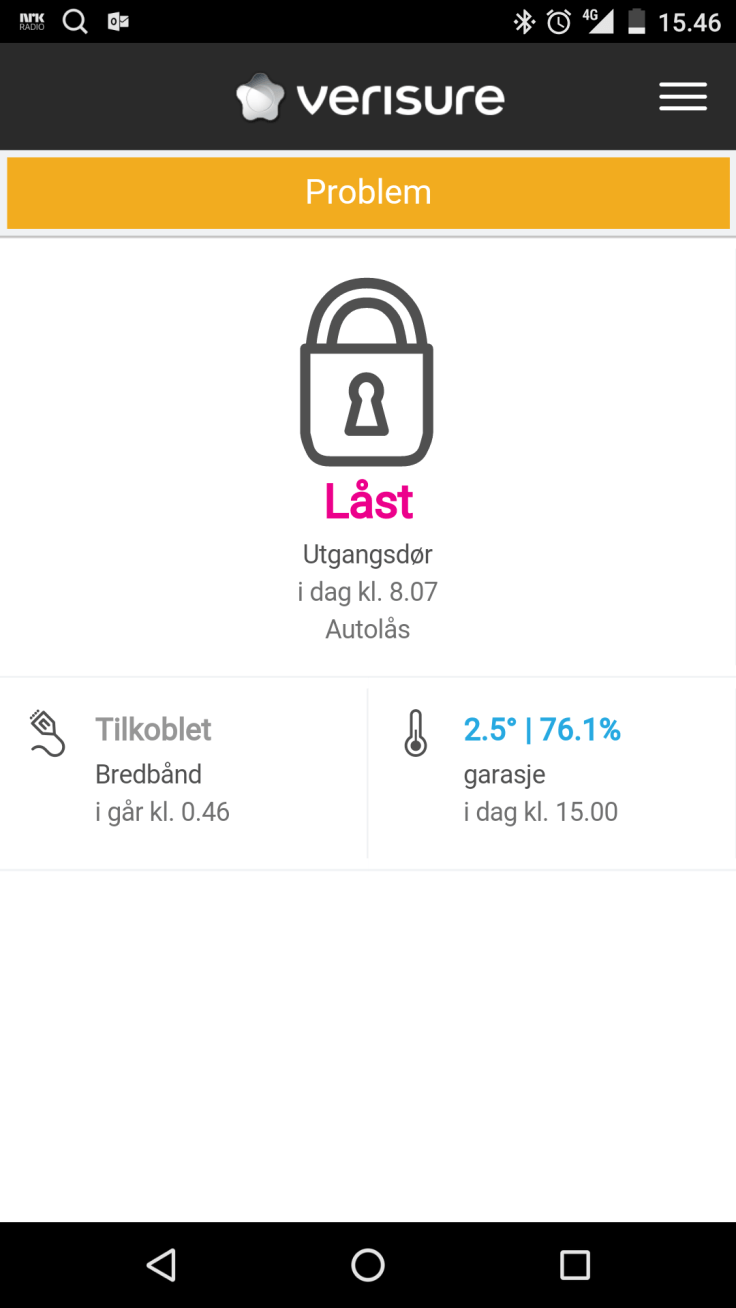736x1308 pixels.
Task: Tap the orange Problem banner
Action: (x=368, y=192)
